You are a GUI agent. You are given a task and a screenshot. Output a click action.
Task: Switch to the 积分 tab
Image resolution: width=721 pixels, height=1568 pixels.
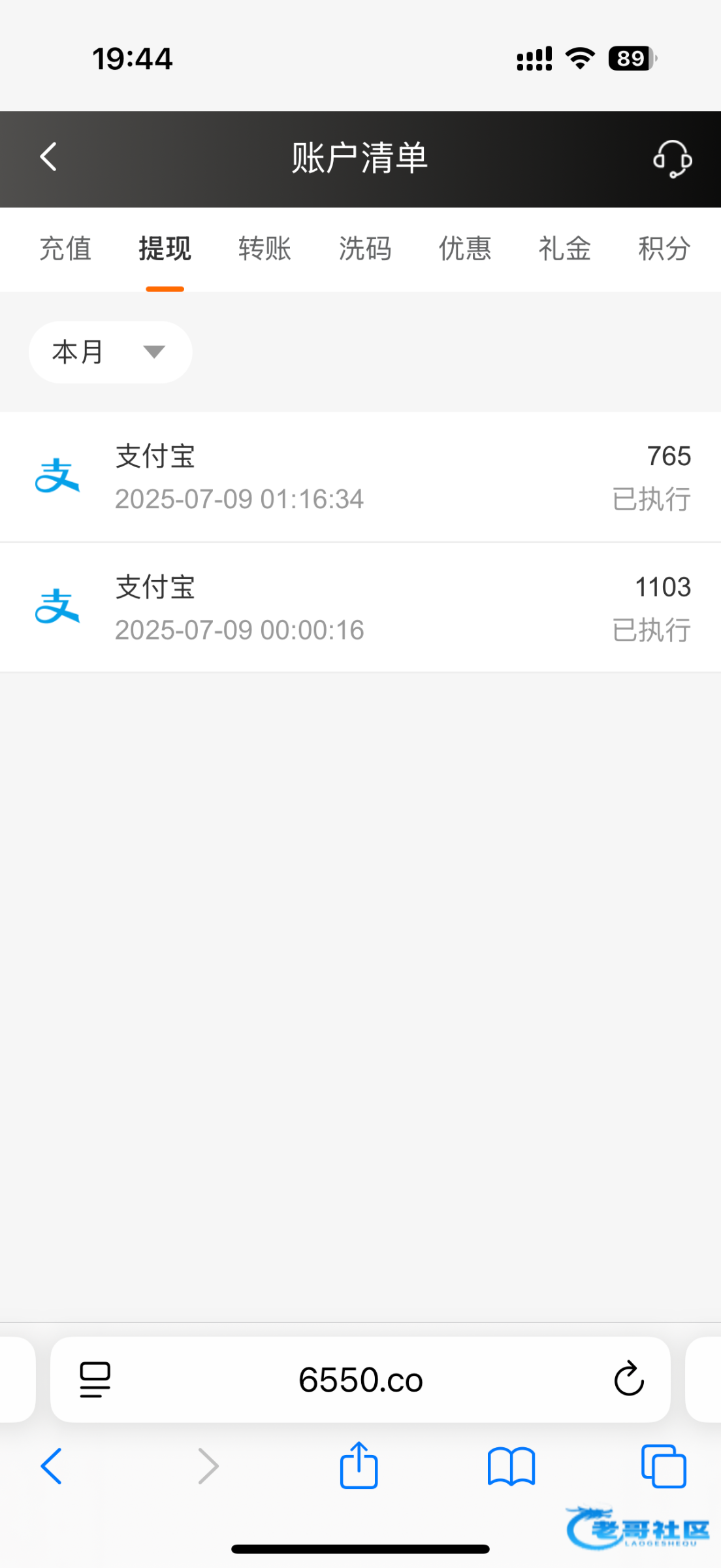tap(664, 249)
